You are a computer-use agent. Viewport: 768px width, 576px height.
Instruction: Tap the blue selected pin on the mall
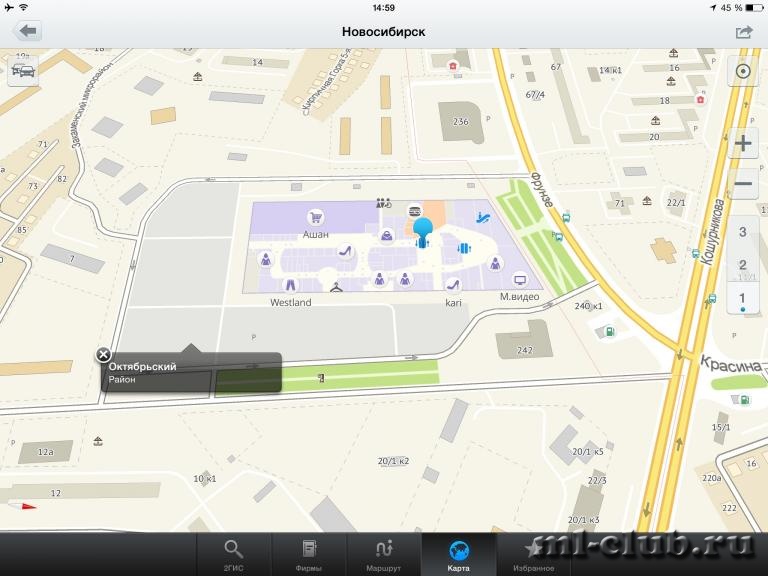(x=423, y=230)
